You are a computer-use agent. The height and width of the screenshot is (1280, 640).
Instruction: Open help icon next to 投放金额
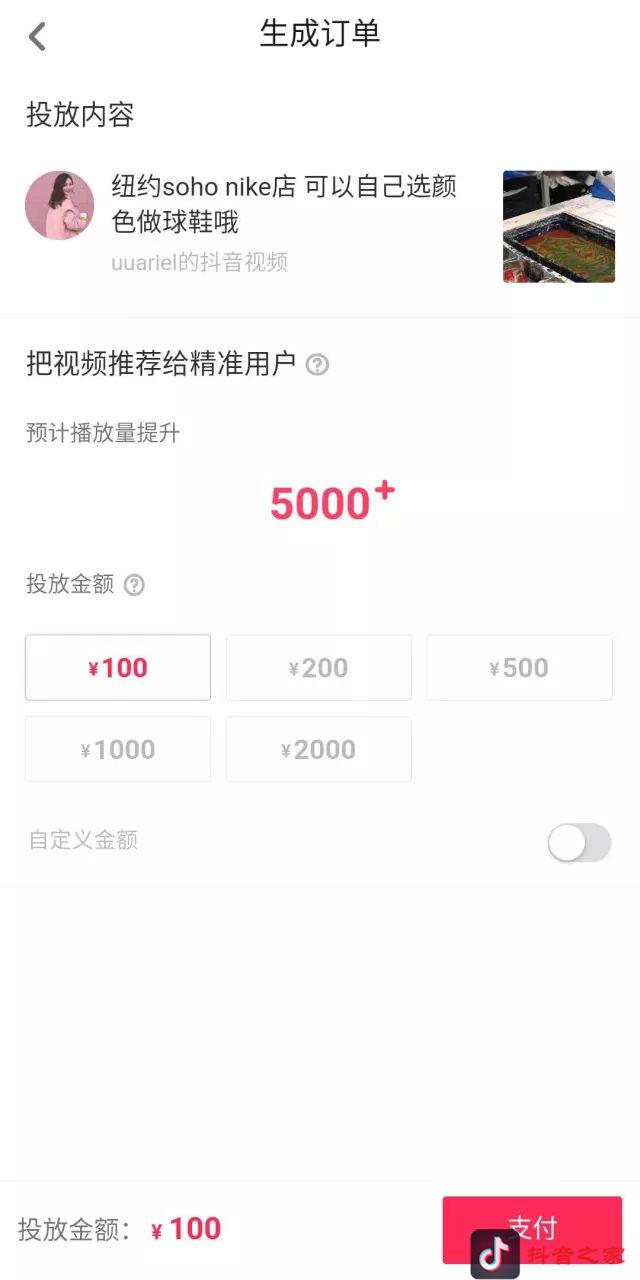coord(134,585)
